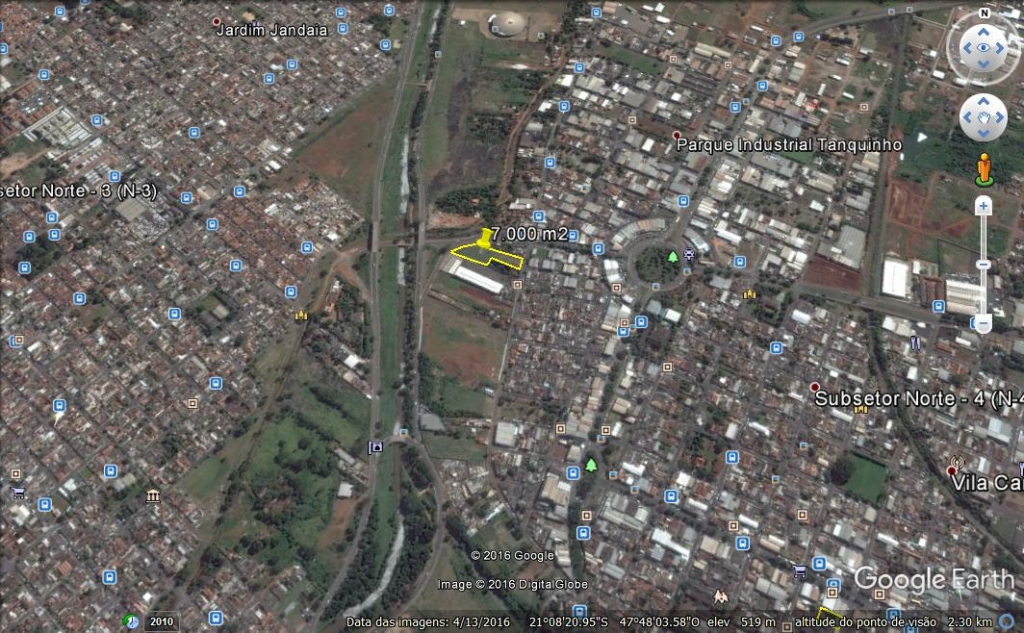The image size is (1024, 633).
Task: Open the Subsetor Norte - 4 place marker
Action: [815, 387]
